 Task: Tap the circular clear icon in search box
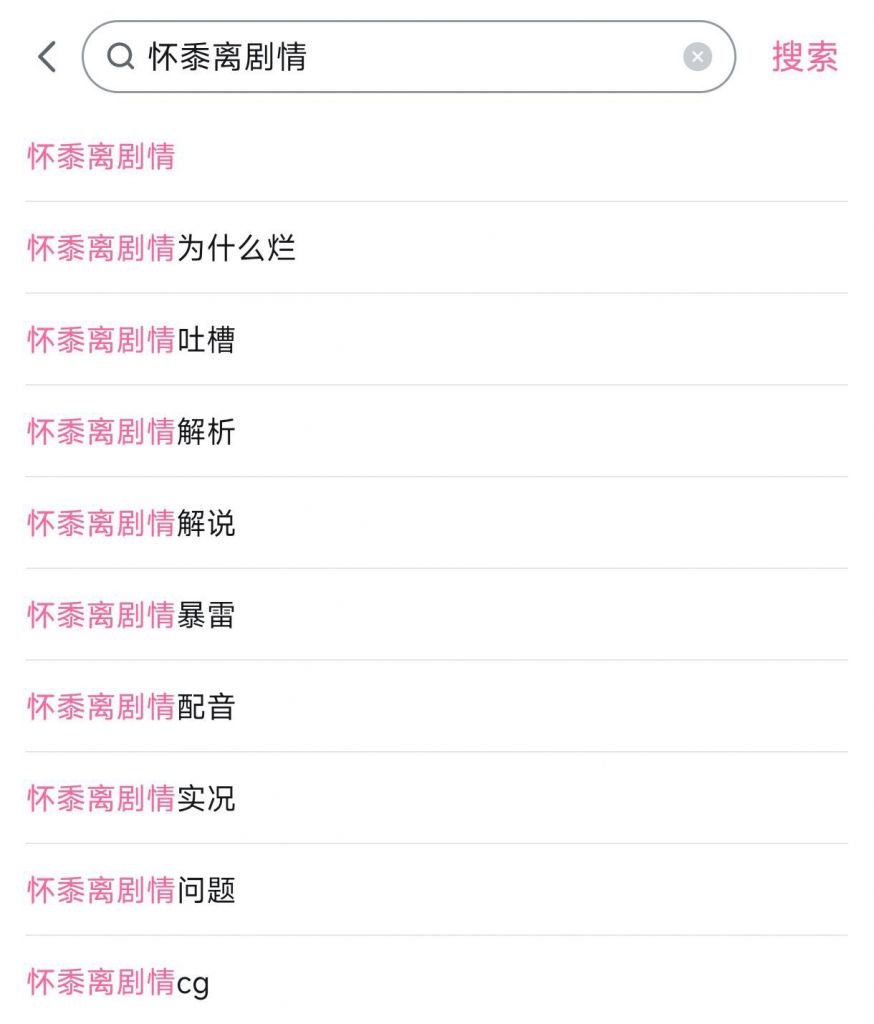pos(697,56)
